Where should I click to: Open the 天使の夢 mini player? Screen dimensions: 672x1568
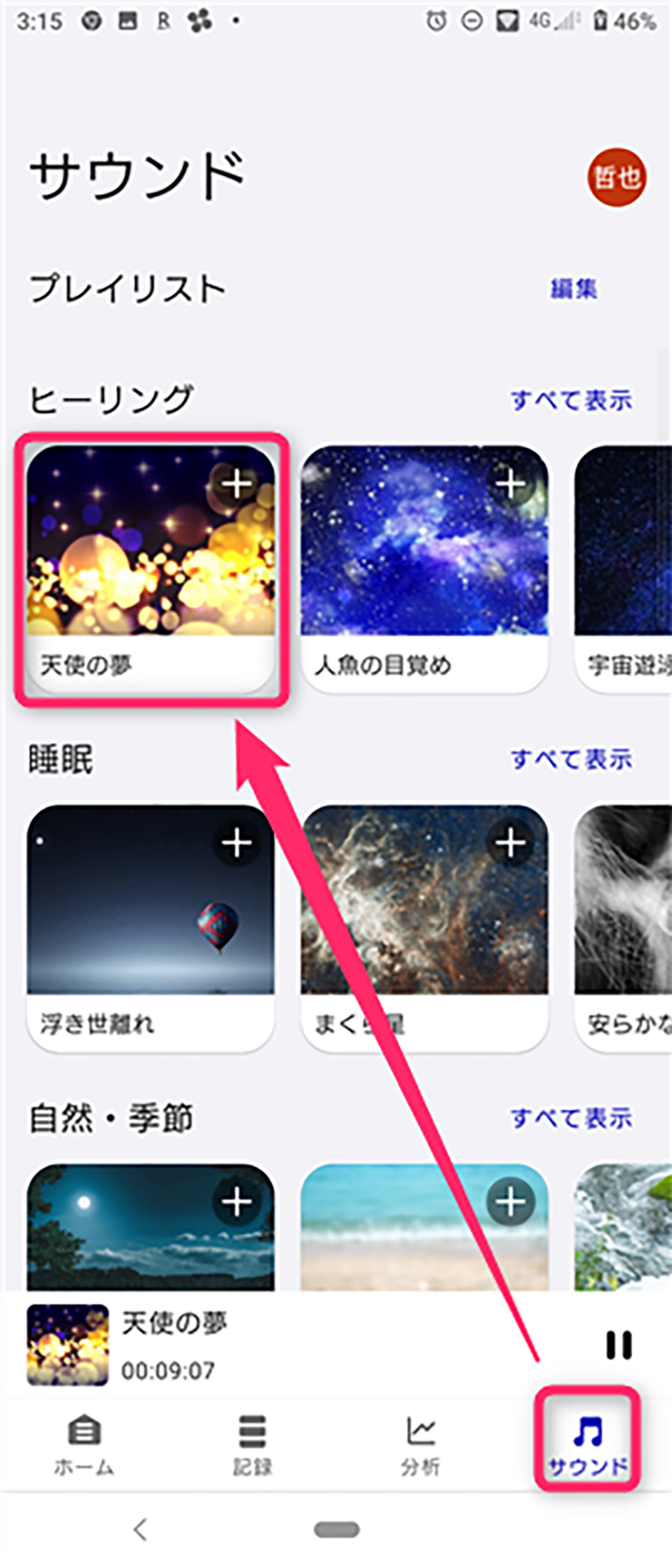[x=239, y=1345]
